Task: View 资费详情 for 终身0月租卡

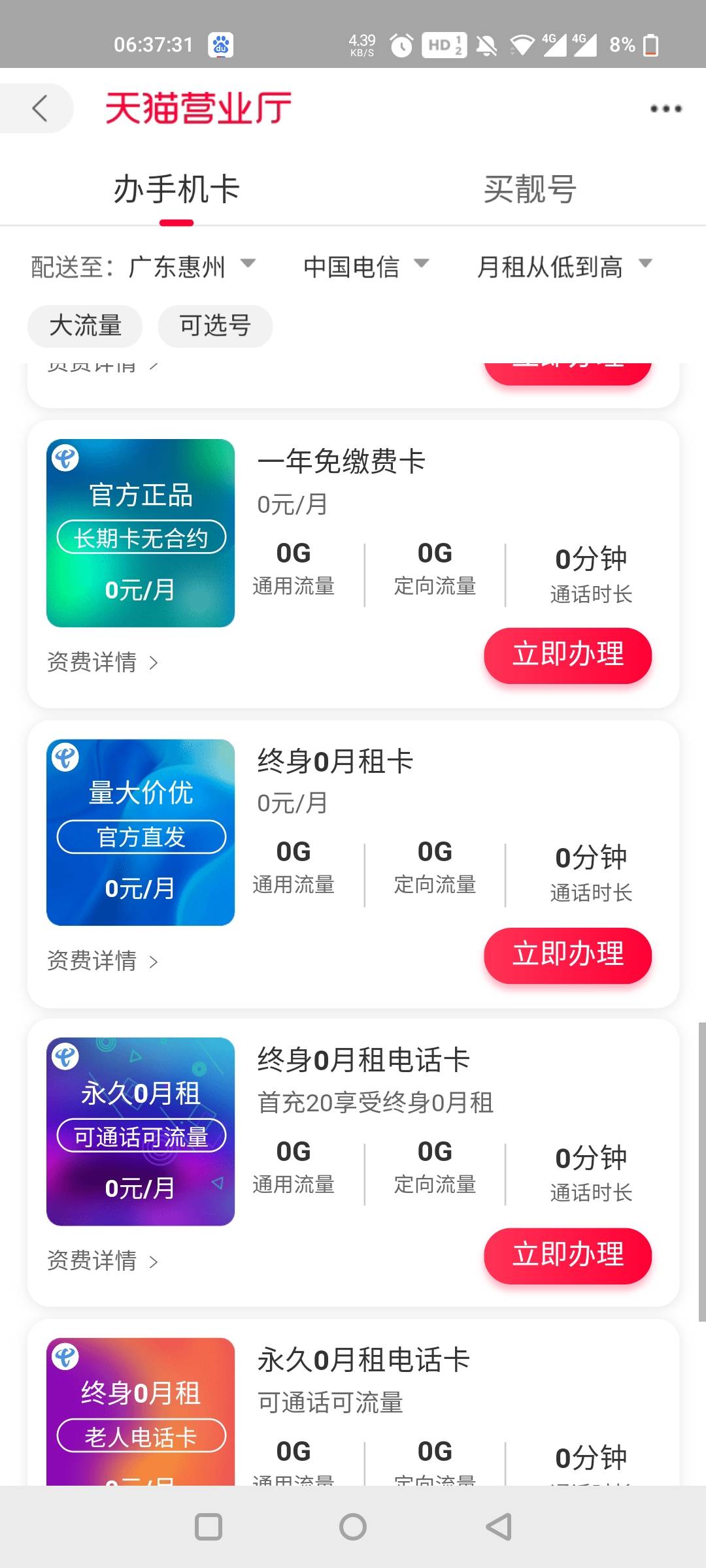Action: 103,960
